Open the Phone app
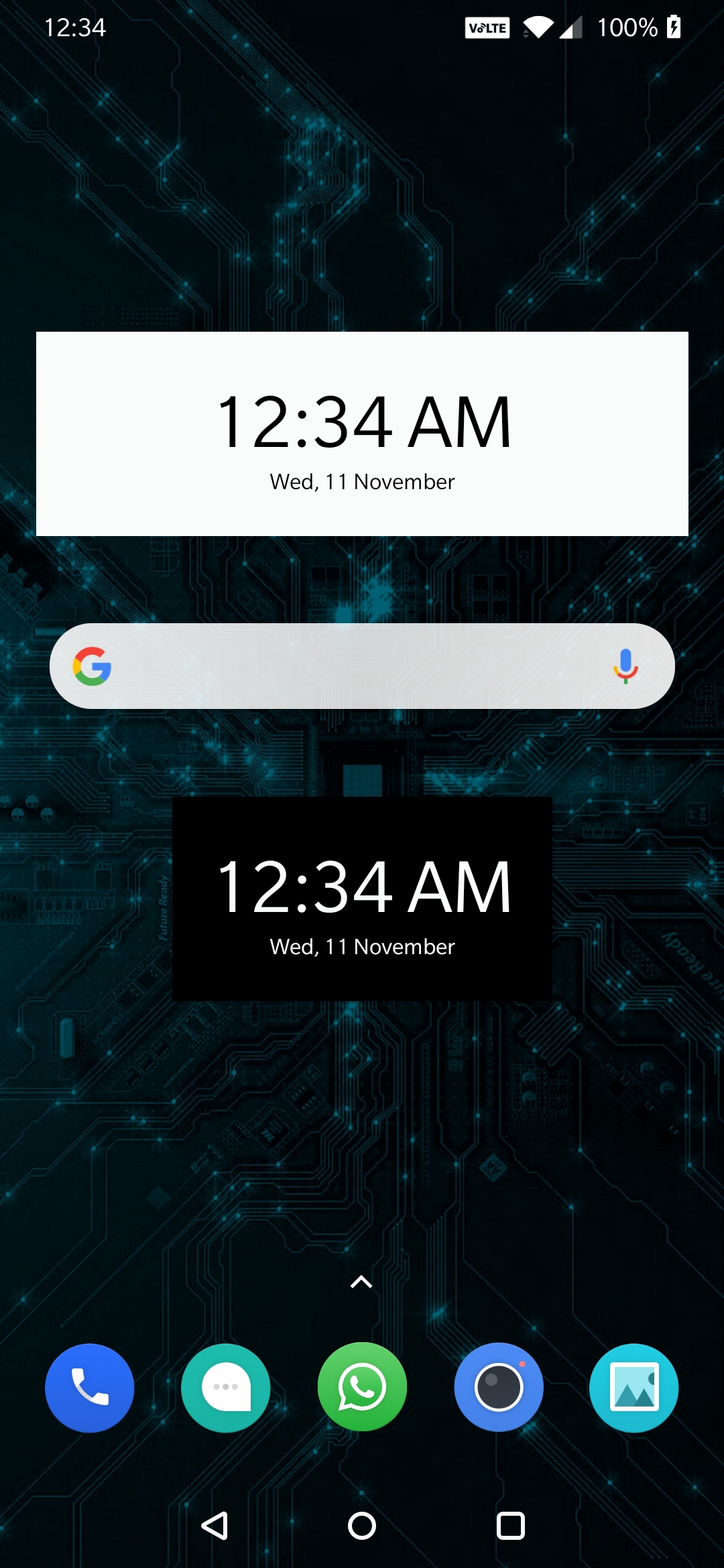The height and width of the screenshot is (1568, 724). coord(89,1388)
